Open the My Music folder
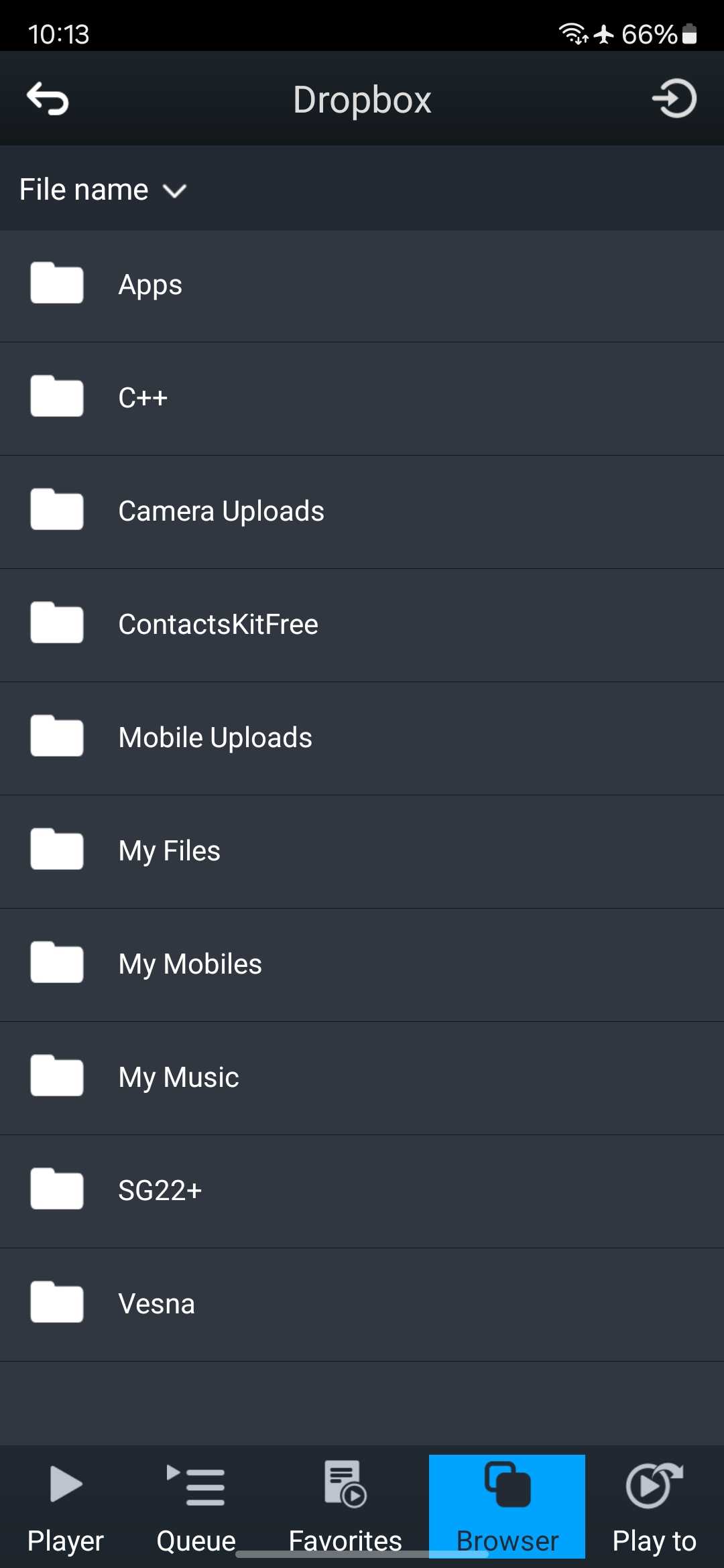The width and height of the screenshot is (724, 1568). (x=362, y=1079)
